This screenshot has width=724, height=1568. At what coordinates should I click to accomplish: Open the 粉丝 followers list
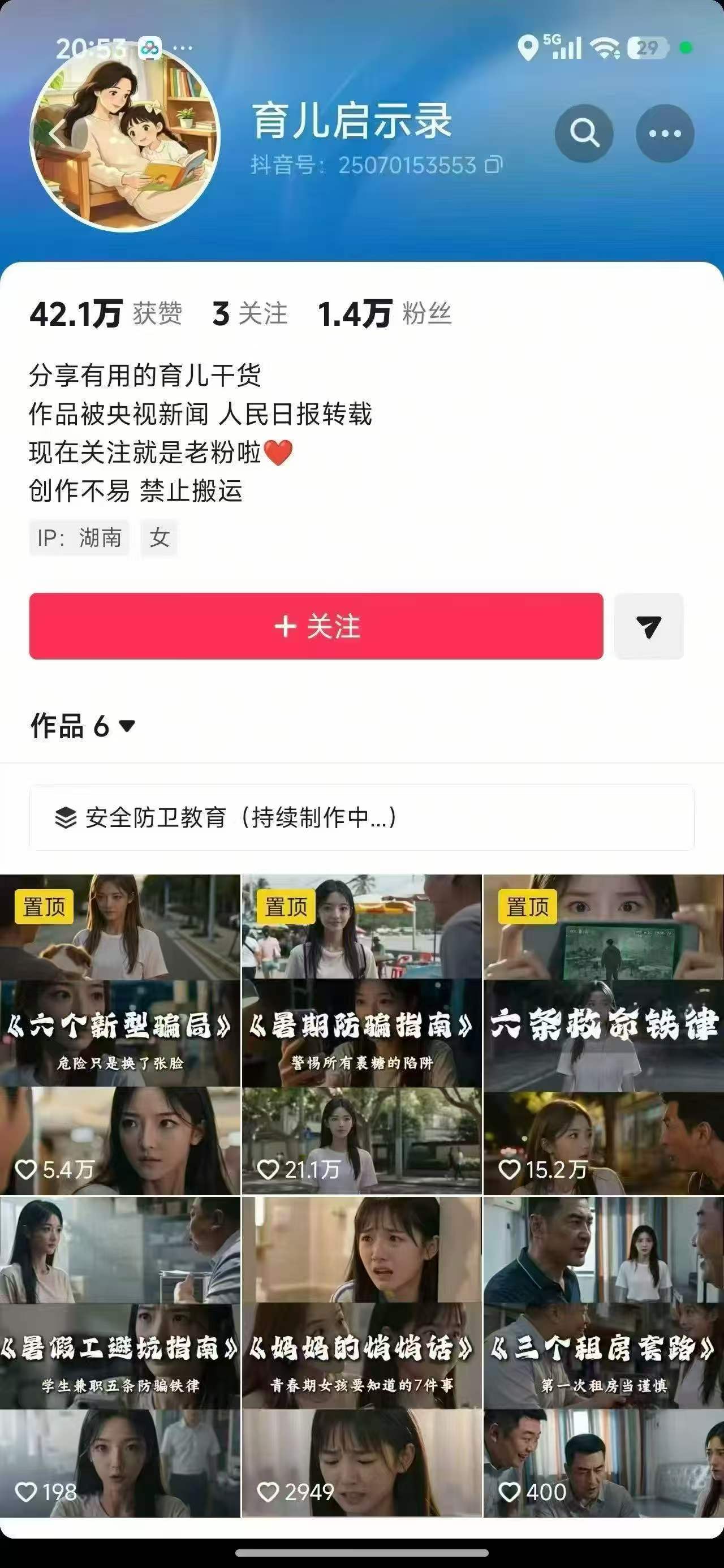(x=385, y=314)
